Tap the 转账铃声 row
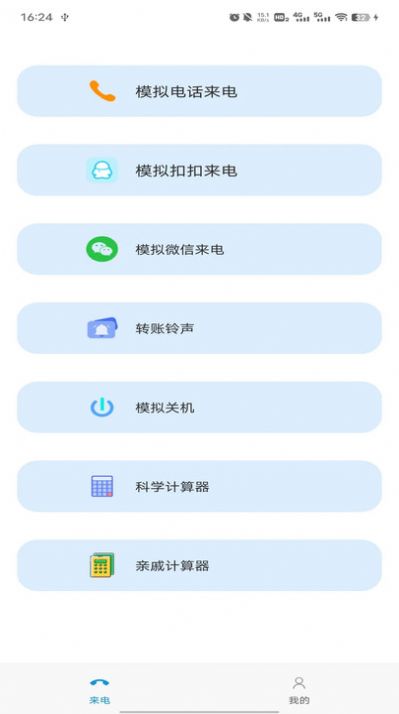The width and height of the screenshot is (399, 714). pos(200,328)
